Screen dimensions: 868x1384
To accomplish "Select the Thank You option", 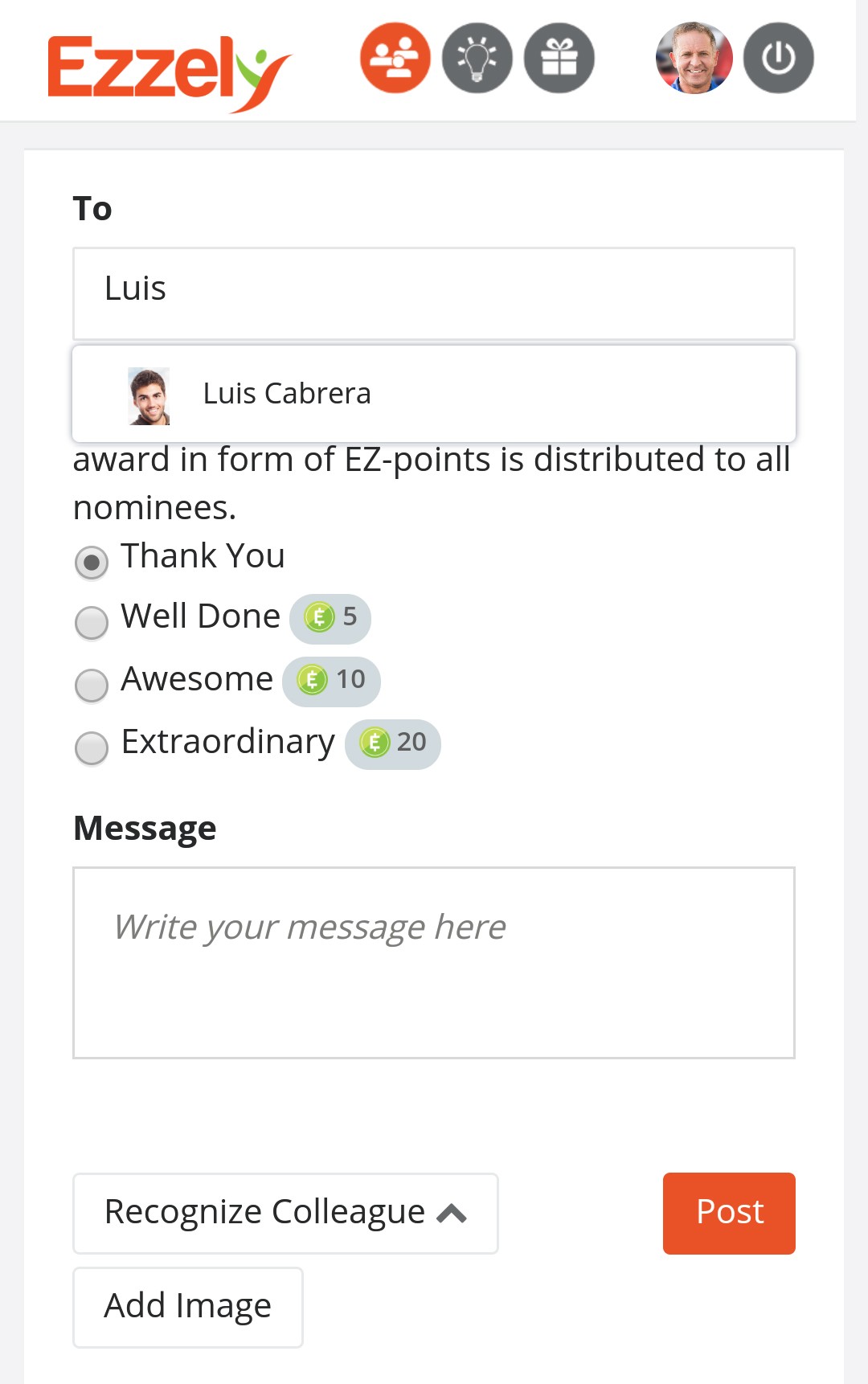I will [x=92, y=562].
